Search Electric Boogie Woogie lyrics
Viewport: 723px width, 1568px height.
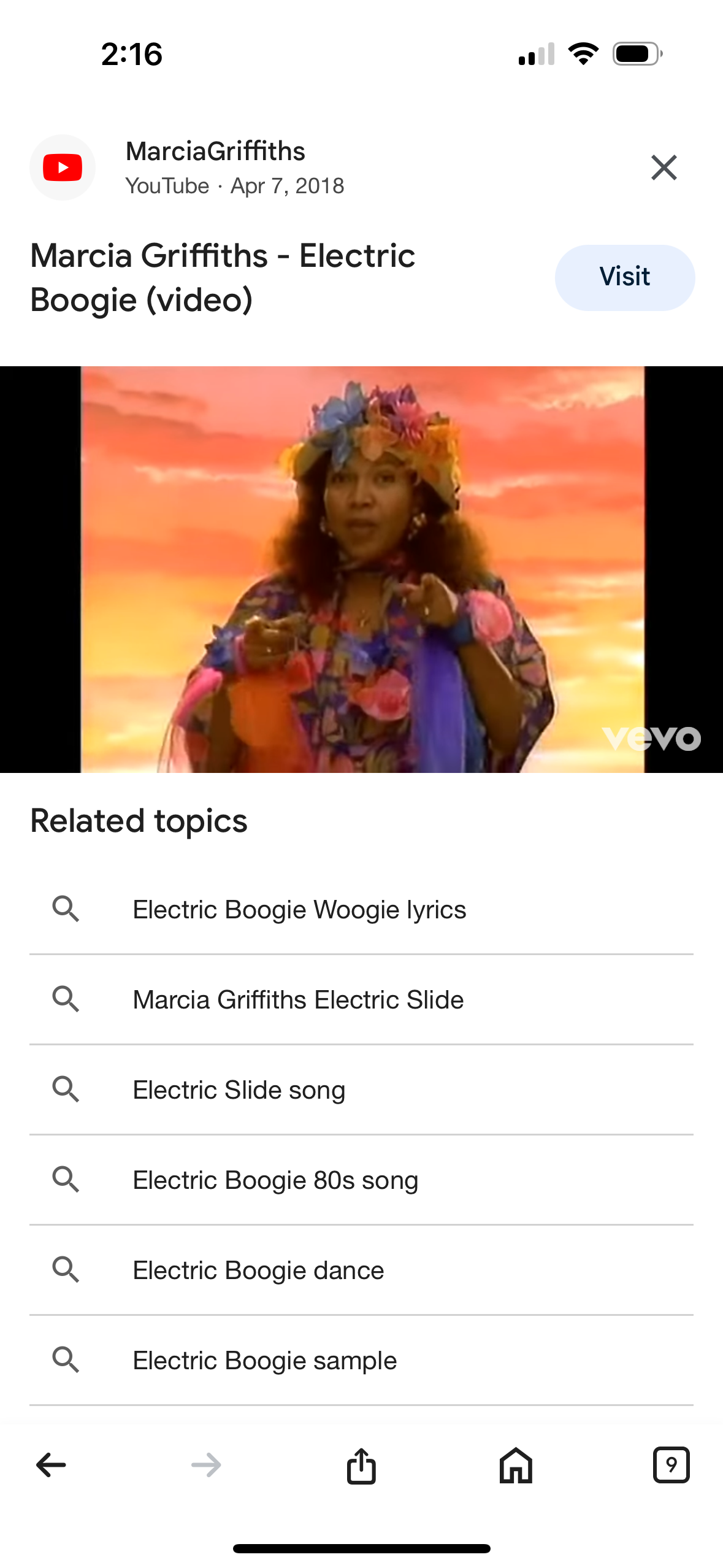tap(361, 909)
